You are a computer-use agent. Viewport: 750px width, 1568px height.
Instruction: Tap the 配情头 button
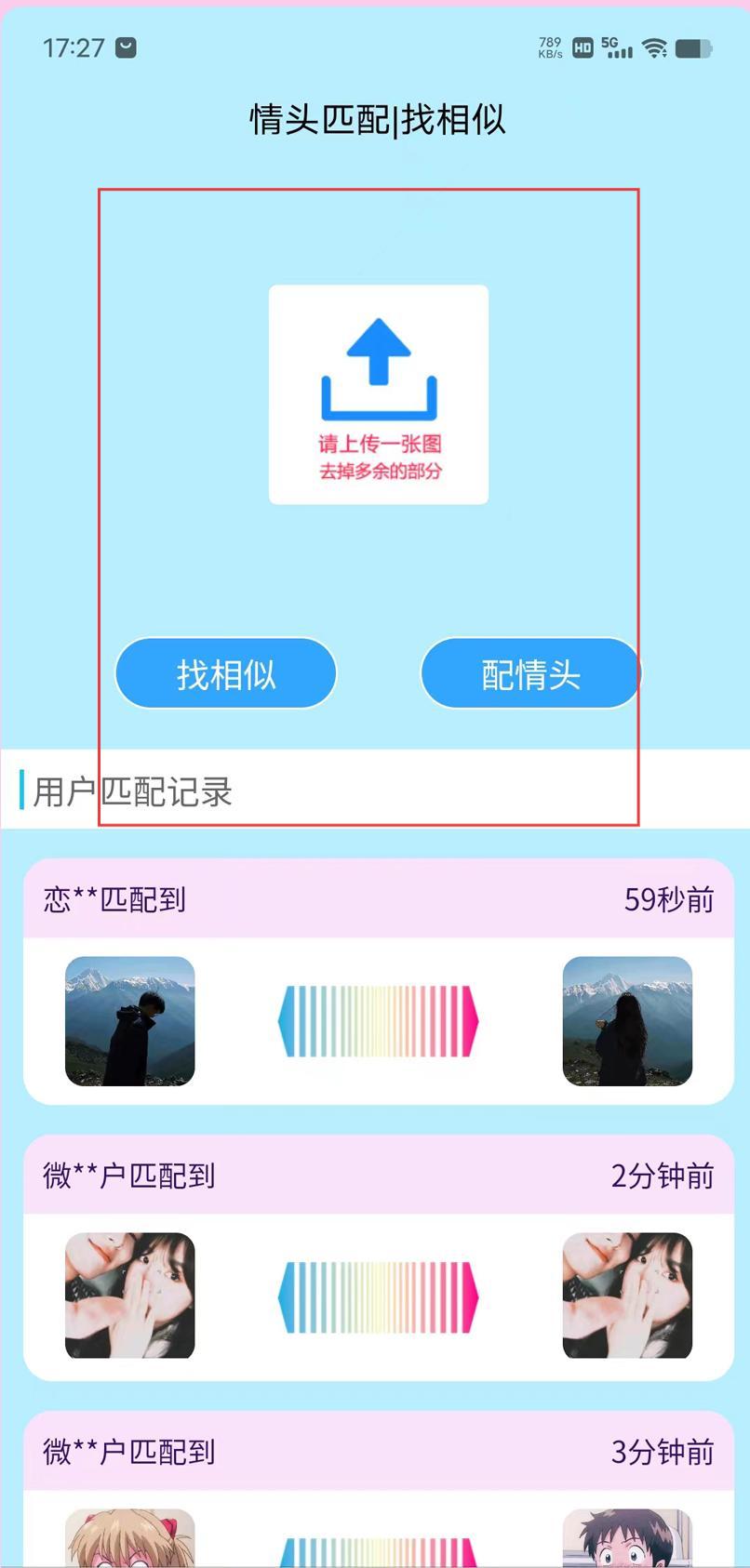point(530,673)
